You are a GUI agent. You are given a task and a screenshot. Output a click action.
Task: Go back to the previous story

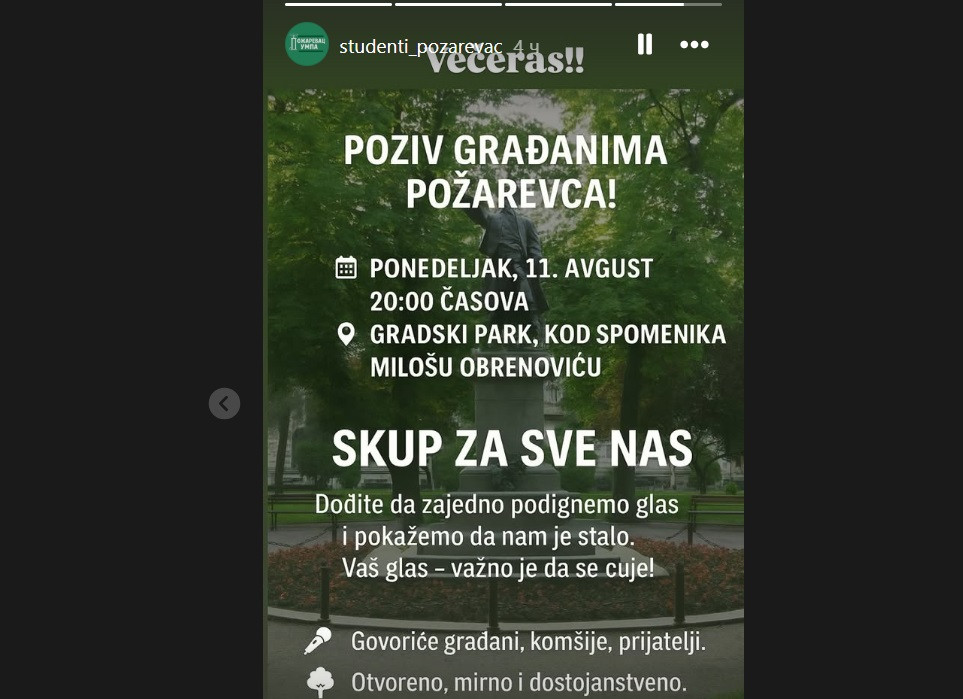224,403
